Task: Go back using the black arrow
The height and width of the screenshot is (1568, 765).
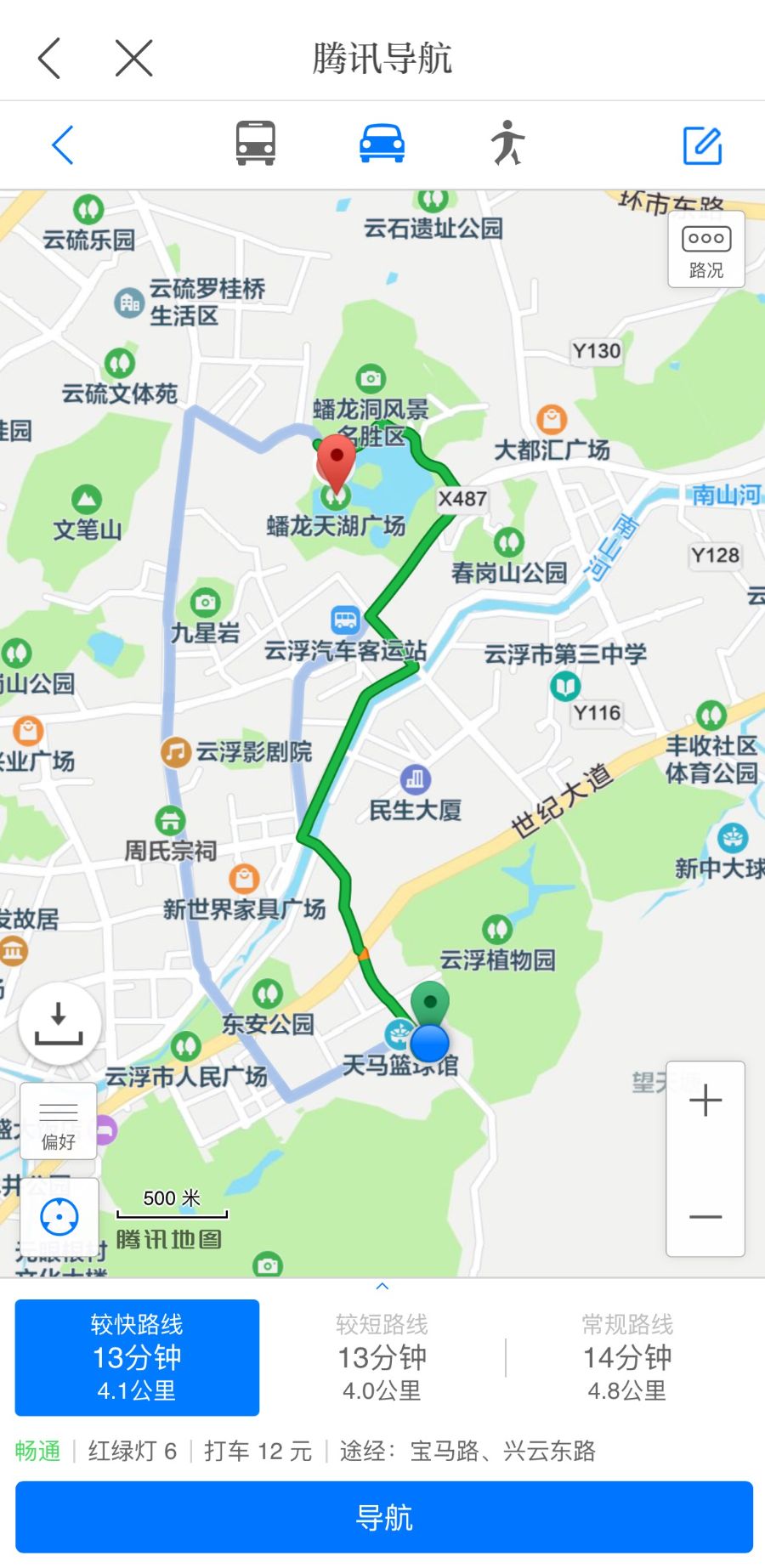Action: point(50,59)
